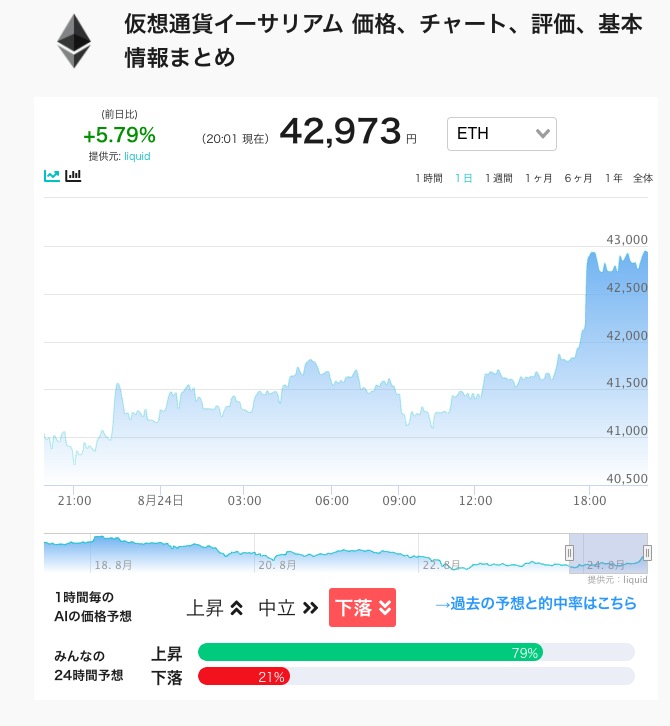Select the 6ヶ月 time range
This screenshot has height=726, width=670.
click(578, 178)
